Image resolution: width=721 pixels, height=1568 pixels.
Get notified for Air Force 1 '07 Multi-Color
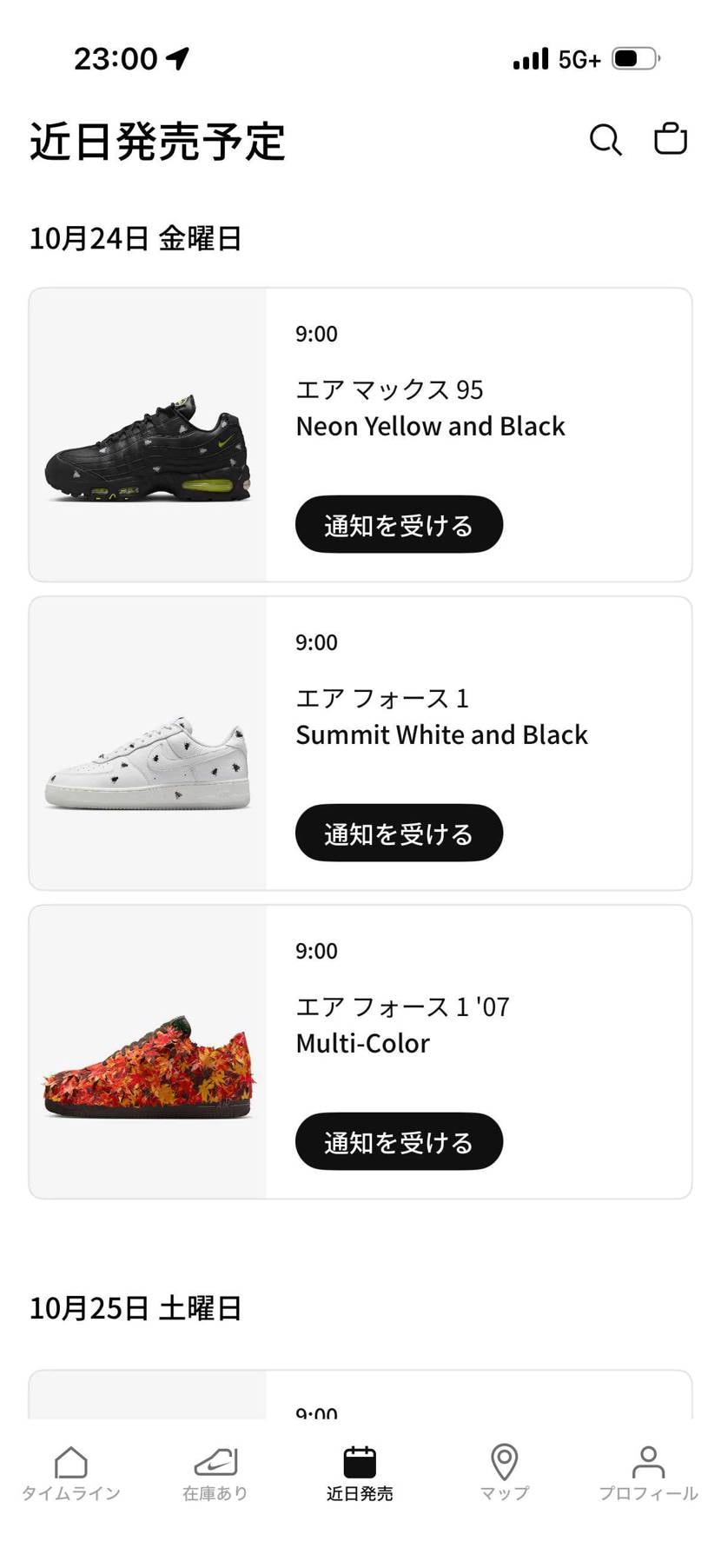coord(399,1141)
